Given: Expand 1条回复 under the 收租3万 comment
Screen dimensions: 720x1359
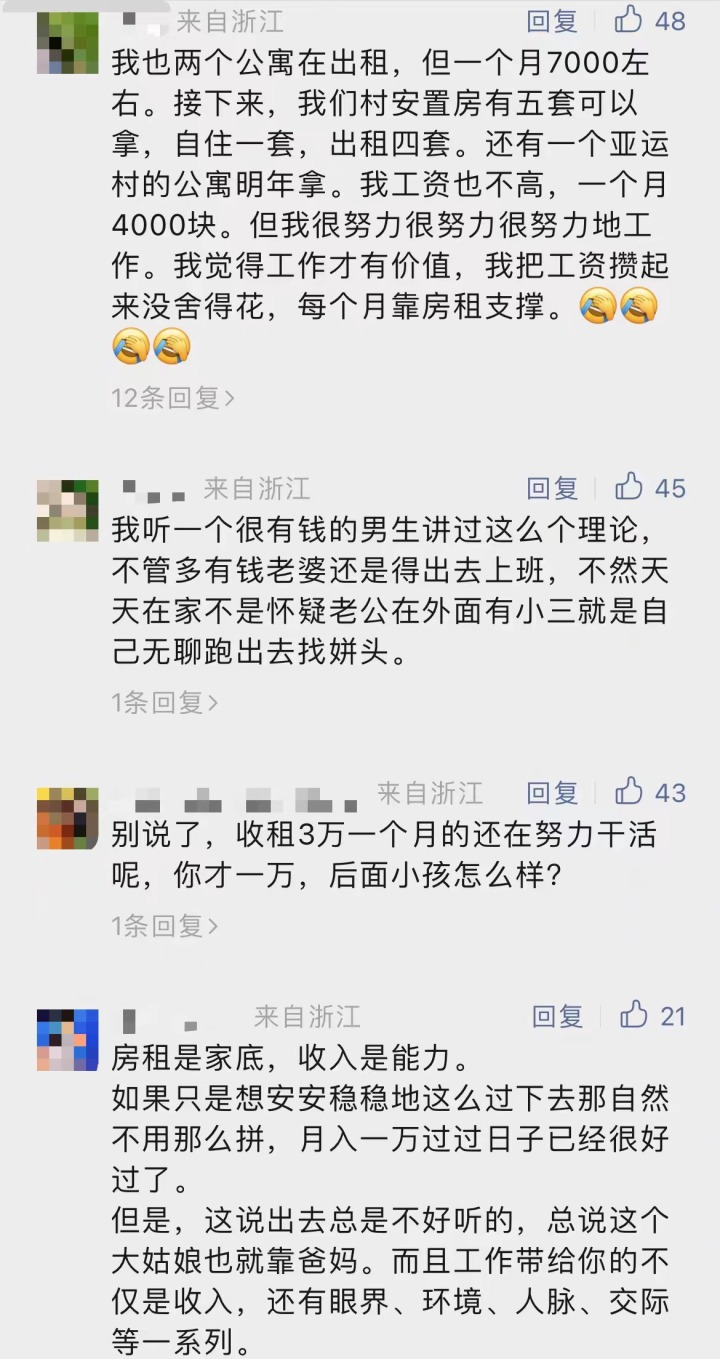Looking at the screenshot, I should (165, 926).
